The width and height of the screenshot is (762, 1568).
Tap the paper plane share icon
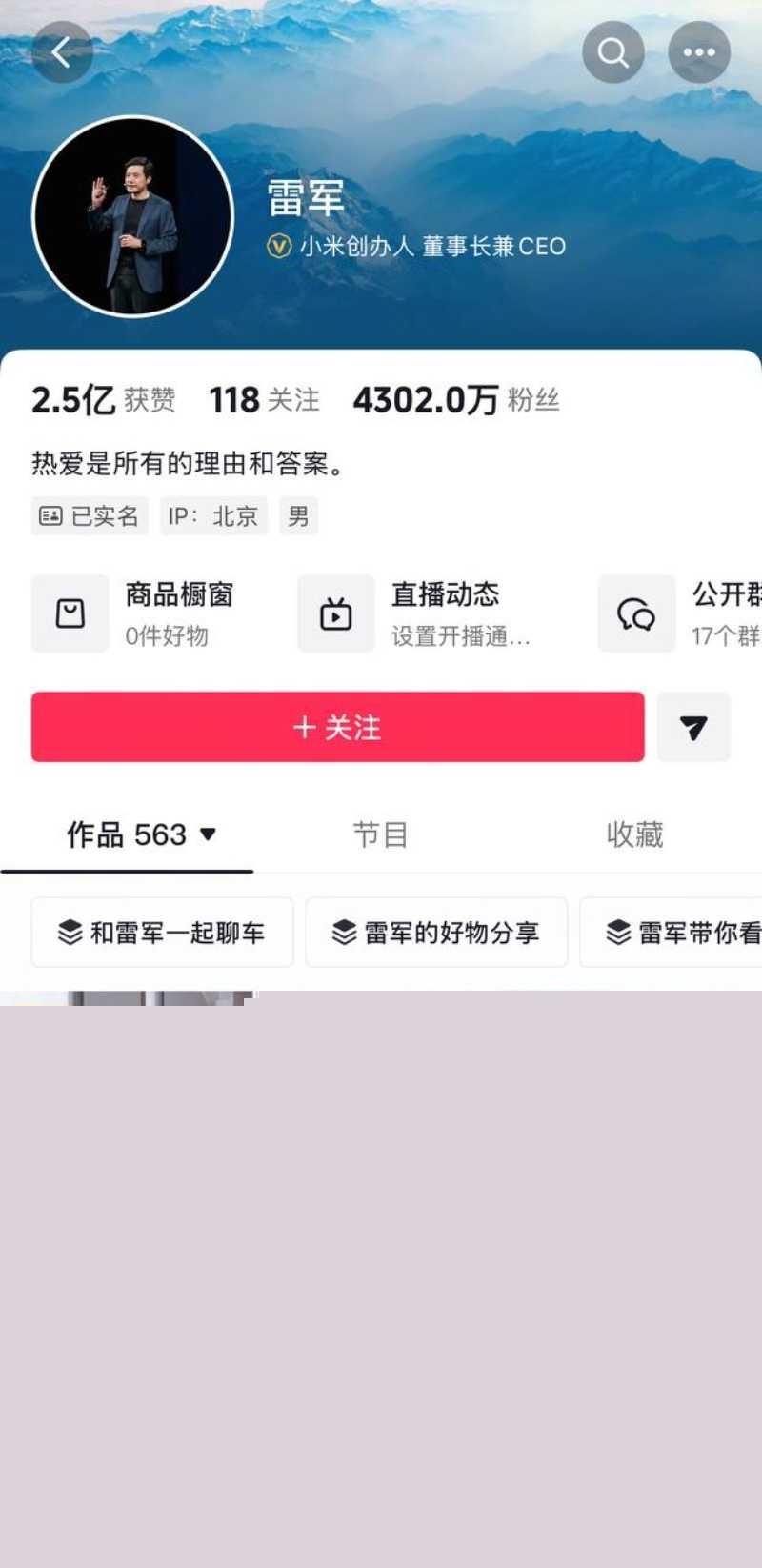[x=694, y=728]
